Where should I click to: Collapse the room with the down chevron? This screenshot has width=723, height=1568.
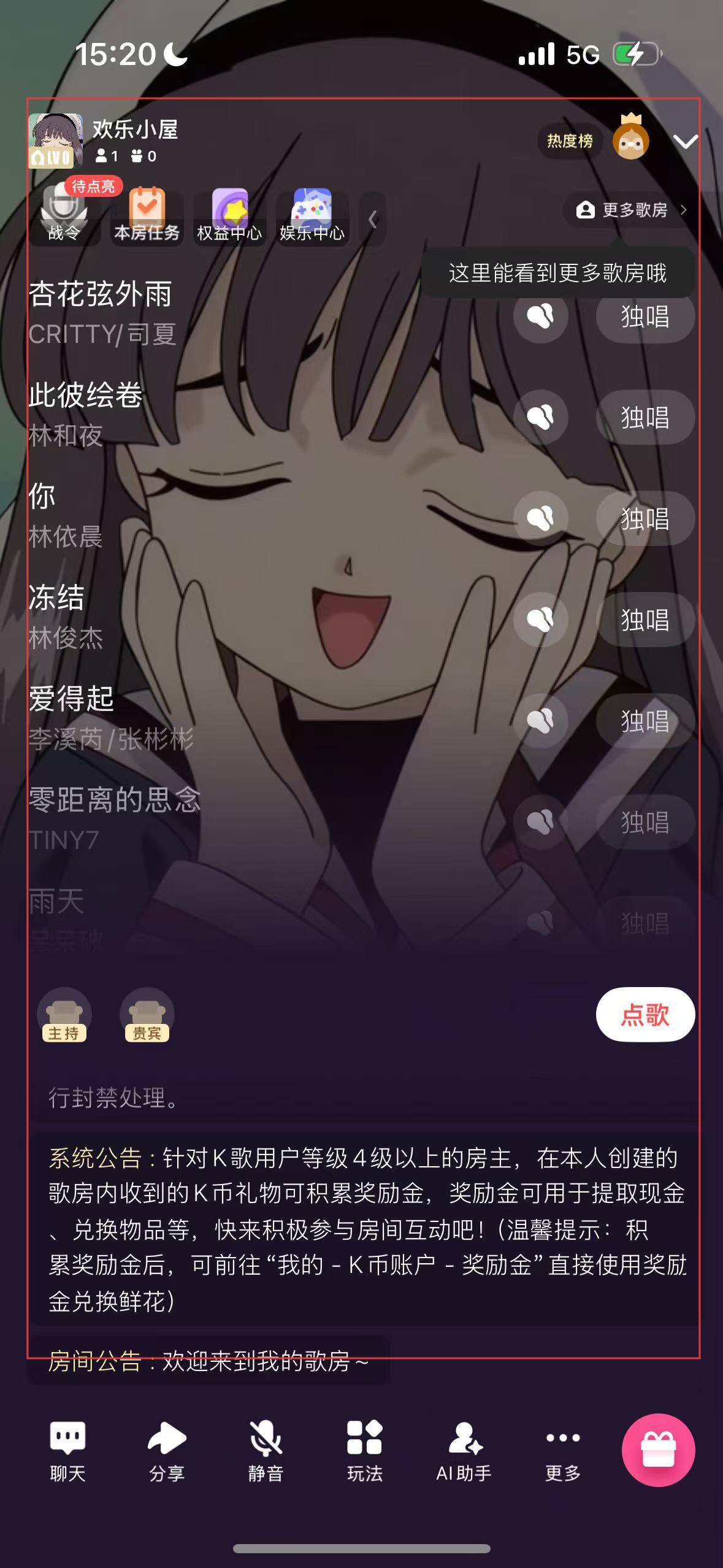pyautogui.click(x=685, y=142)
